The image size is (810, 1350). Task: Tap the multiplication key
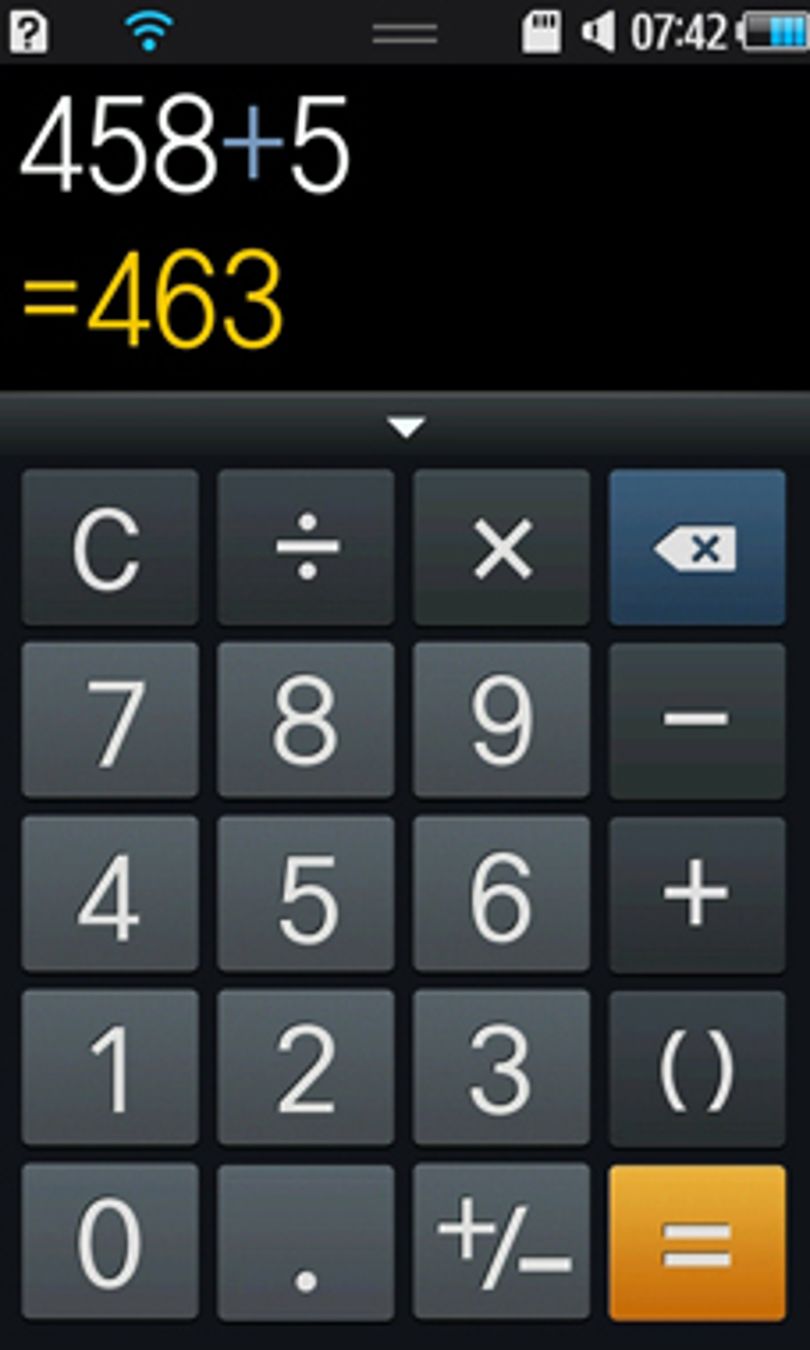502,547
